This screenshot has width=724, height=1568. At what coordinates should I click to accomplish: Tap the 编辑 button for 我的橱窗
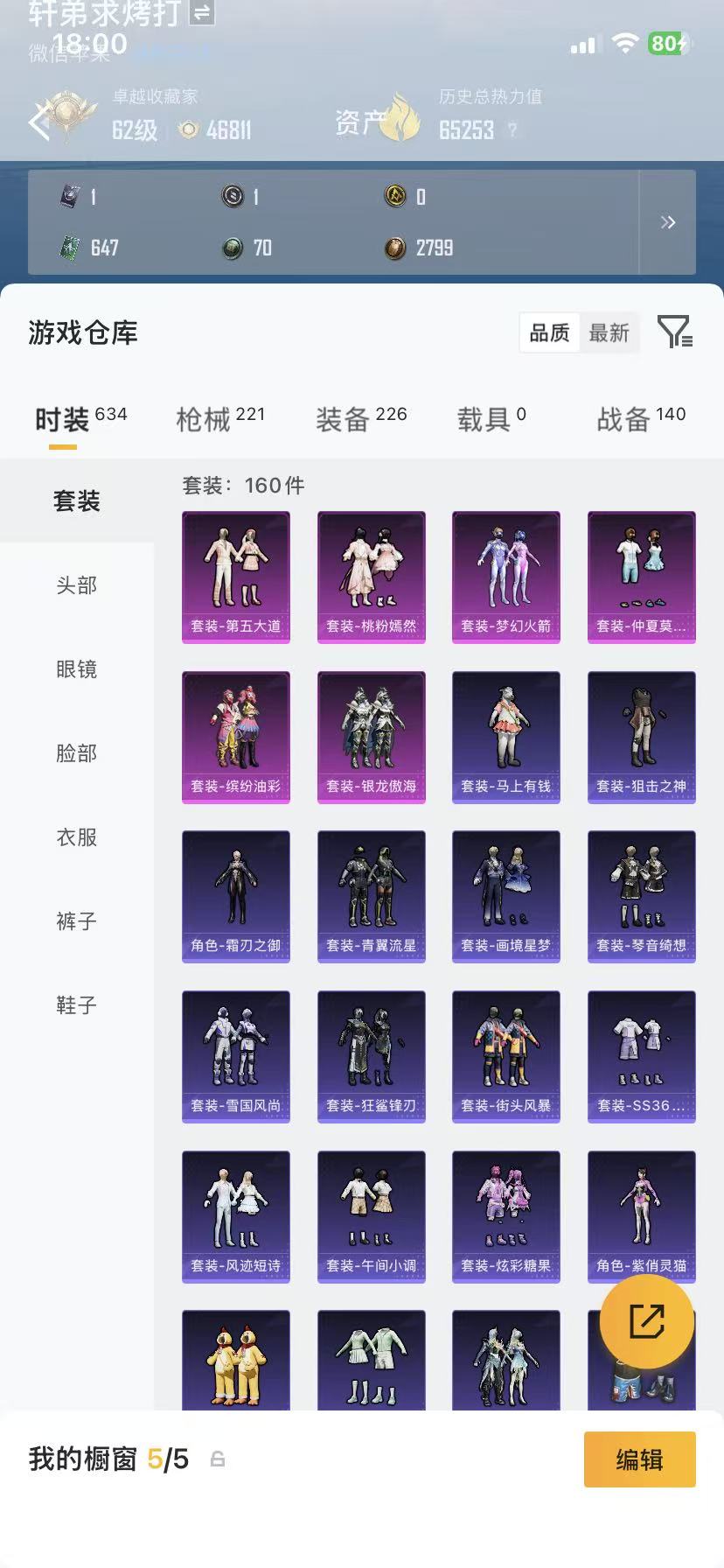[639, 1459]
